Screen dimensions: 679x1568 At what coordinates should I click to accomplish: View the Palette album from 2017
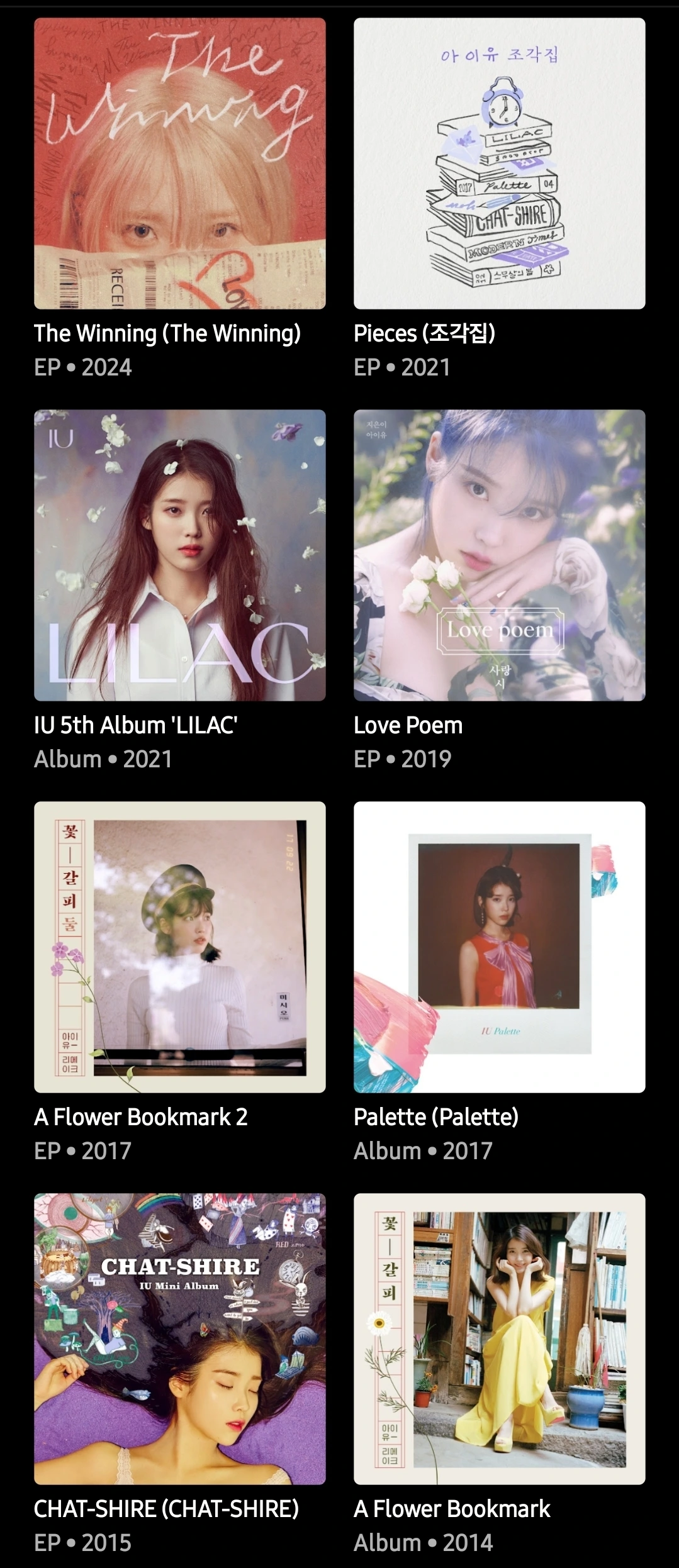(x=499, y=947)
